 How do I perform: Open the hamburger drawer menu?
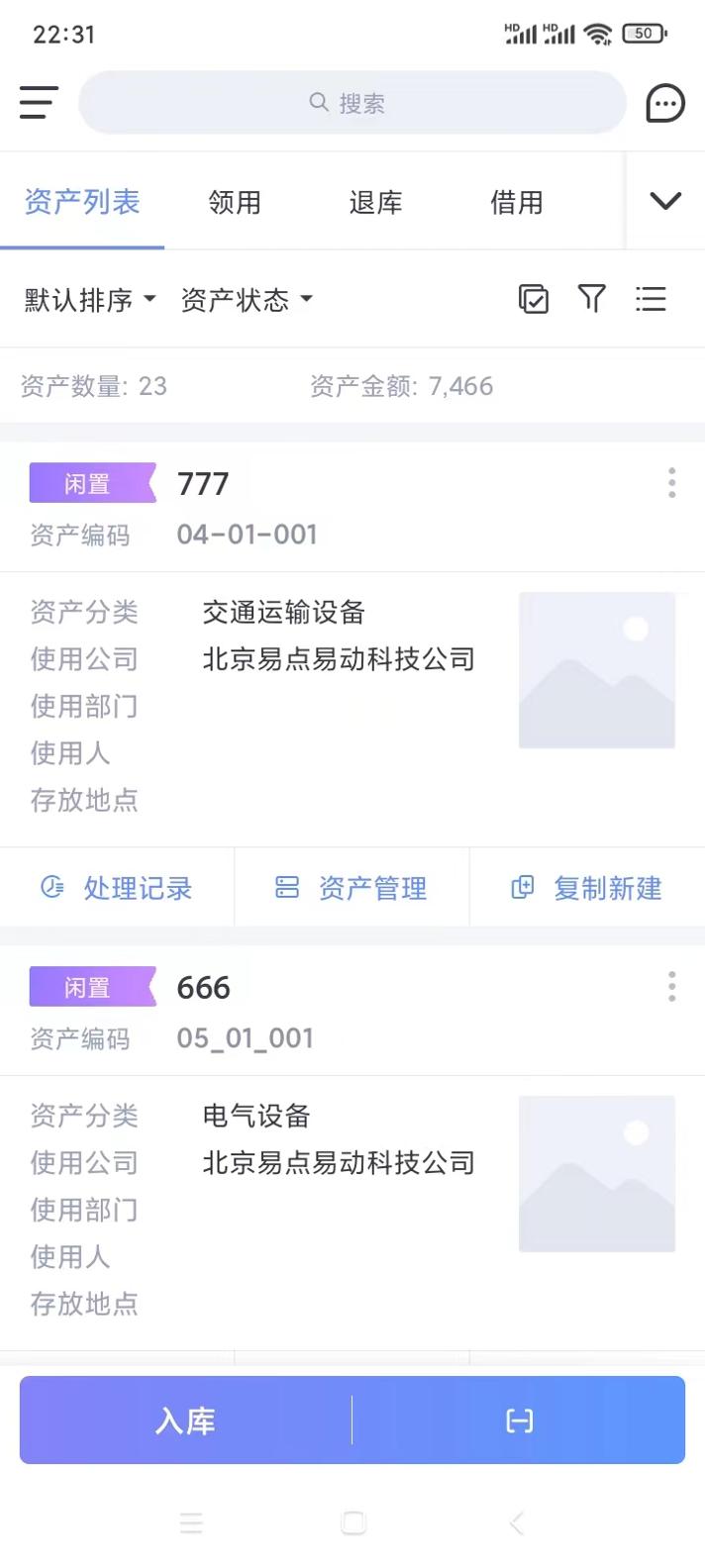(39, 103)
